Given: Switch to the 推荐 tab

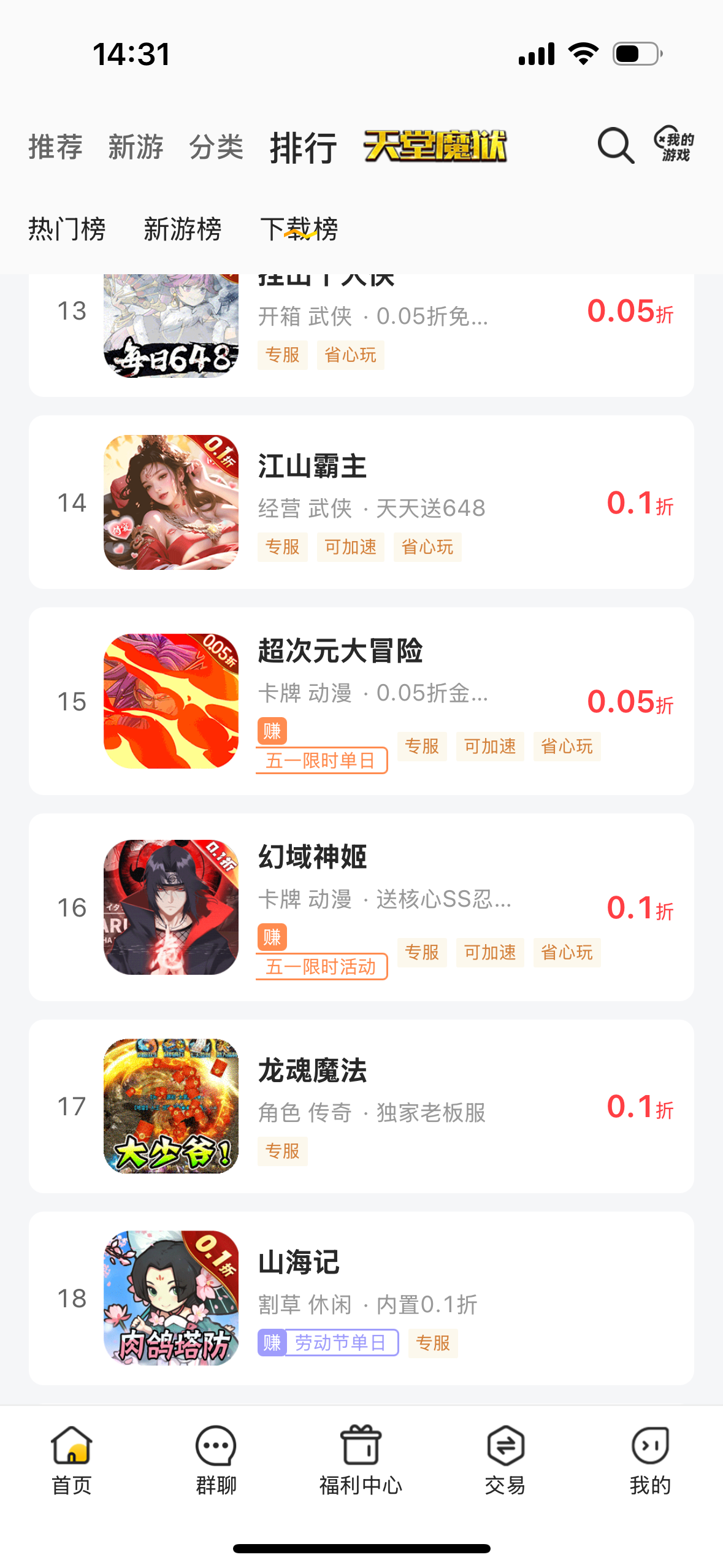Looking at the screenshot, I should [56, 147].
